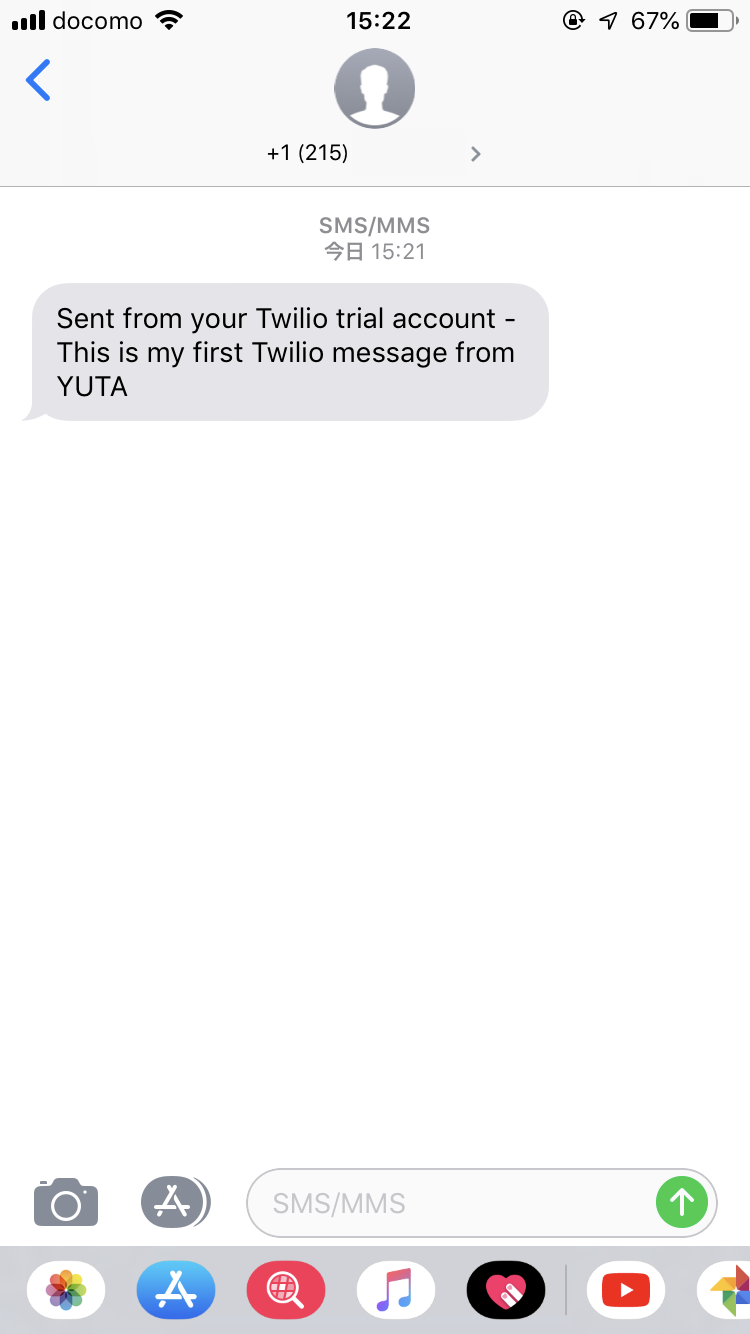Open the Music iMessage app
This screenshot has height=1334, width=750.
coord(396,1290)
